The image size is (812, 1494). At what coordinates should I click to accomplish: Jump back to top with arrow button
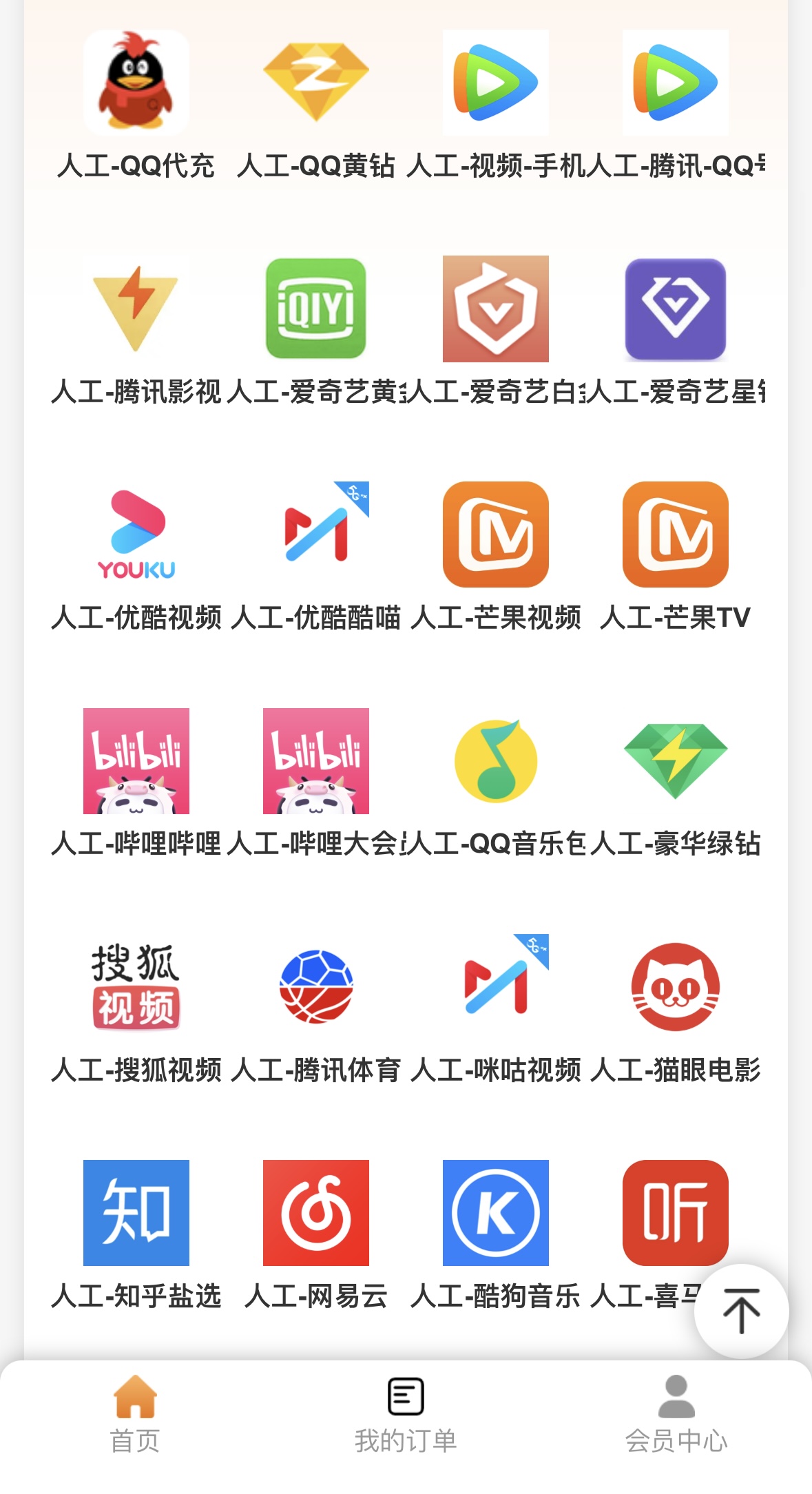tap(741, 1311)
